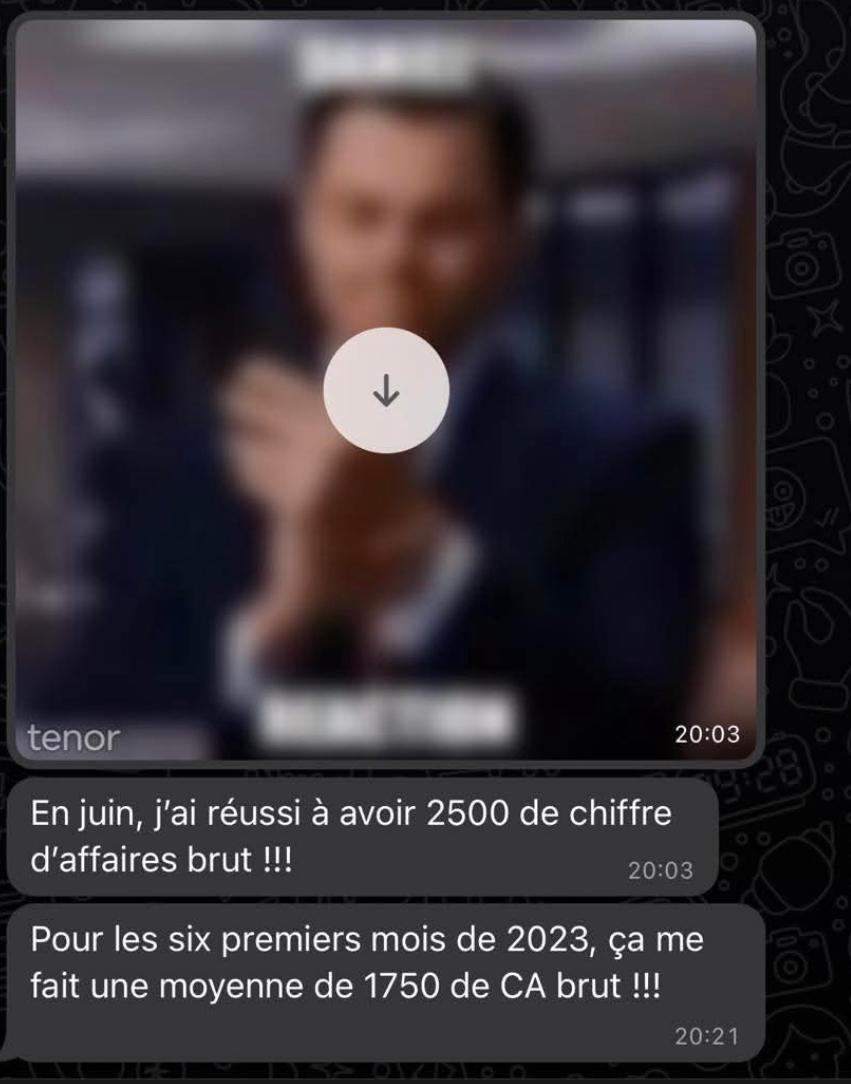Viewport: 851px width, 1084px height.
Task: Download the blurred tenor GIF
Action: [x=386, y=391]
